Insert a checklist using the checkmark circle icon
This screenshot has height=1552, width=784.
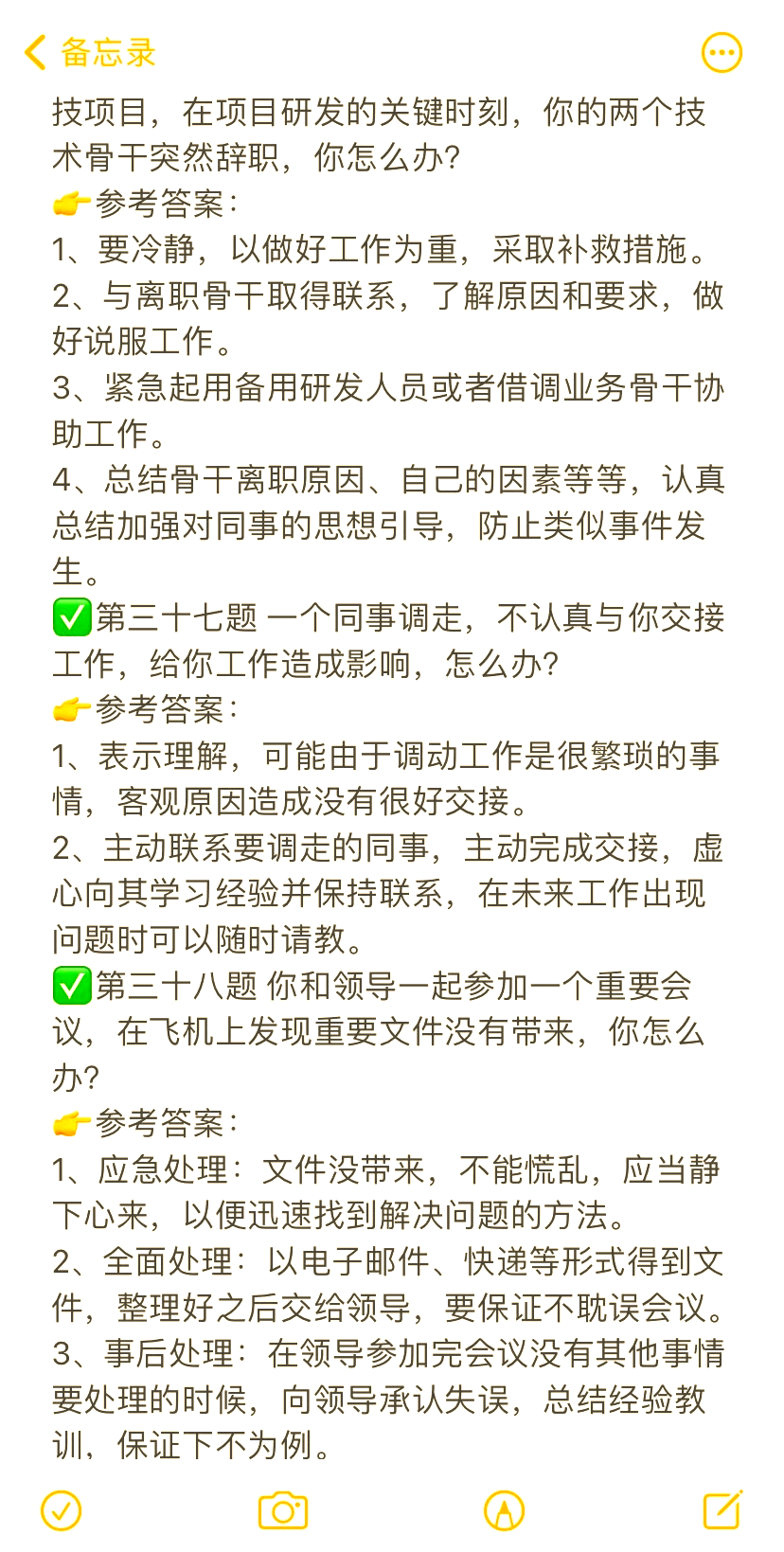click(62, 1508)
